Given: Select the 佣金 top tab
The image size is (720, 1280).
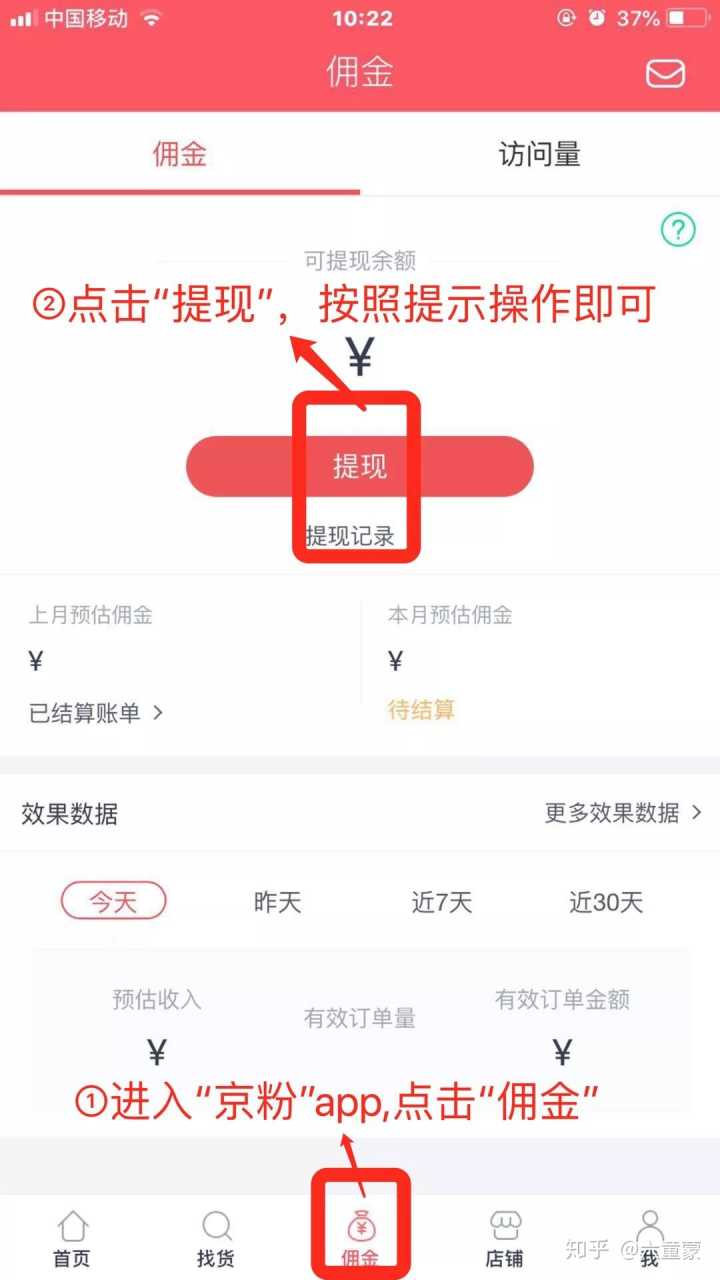Looking at the screenshot, I should tap(180, 155).
